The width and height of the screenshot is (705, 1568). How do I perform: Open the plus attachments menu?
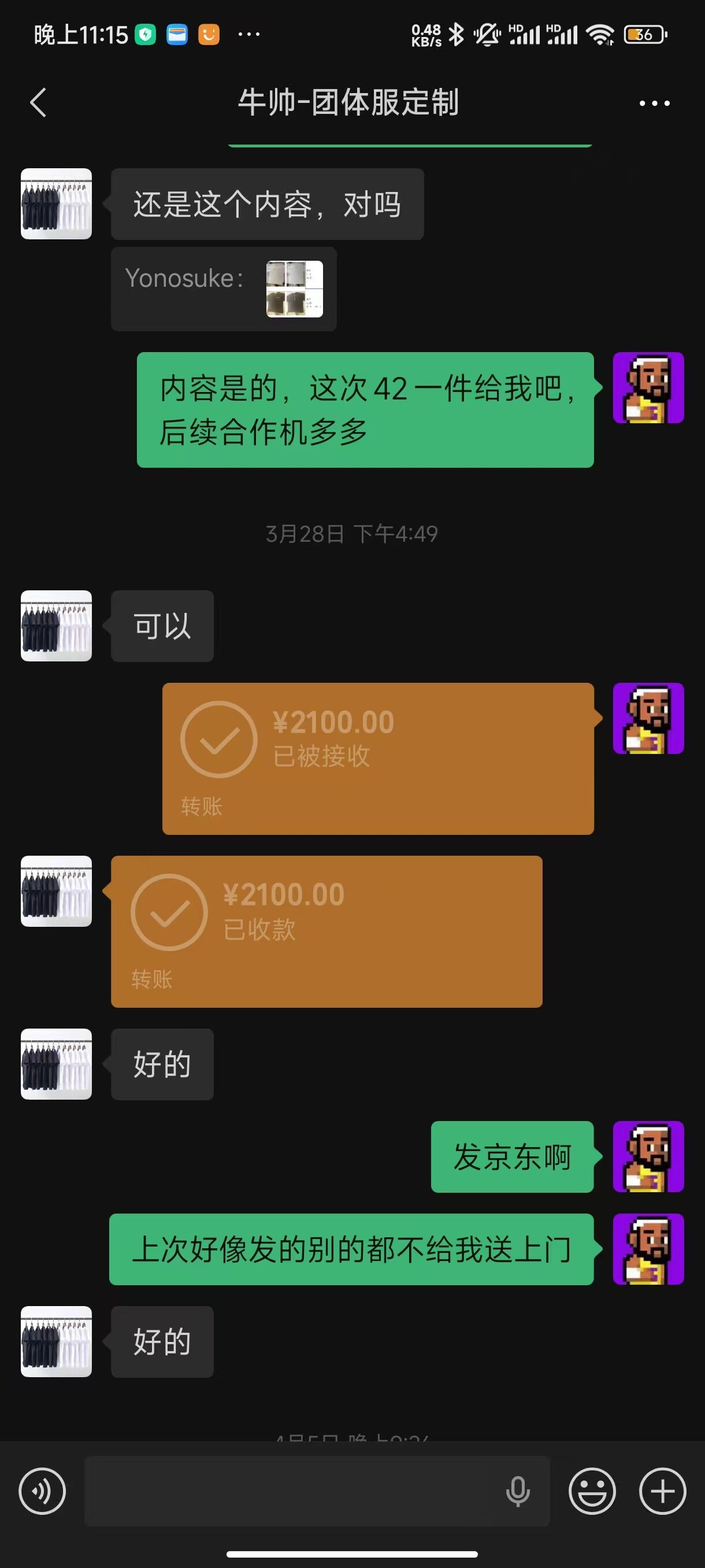tap(662, 1491)
